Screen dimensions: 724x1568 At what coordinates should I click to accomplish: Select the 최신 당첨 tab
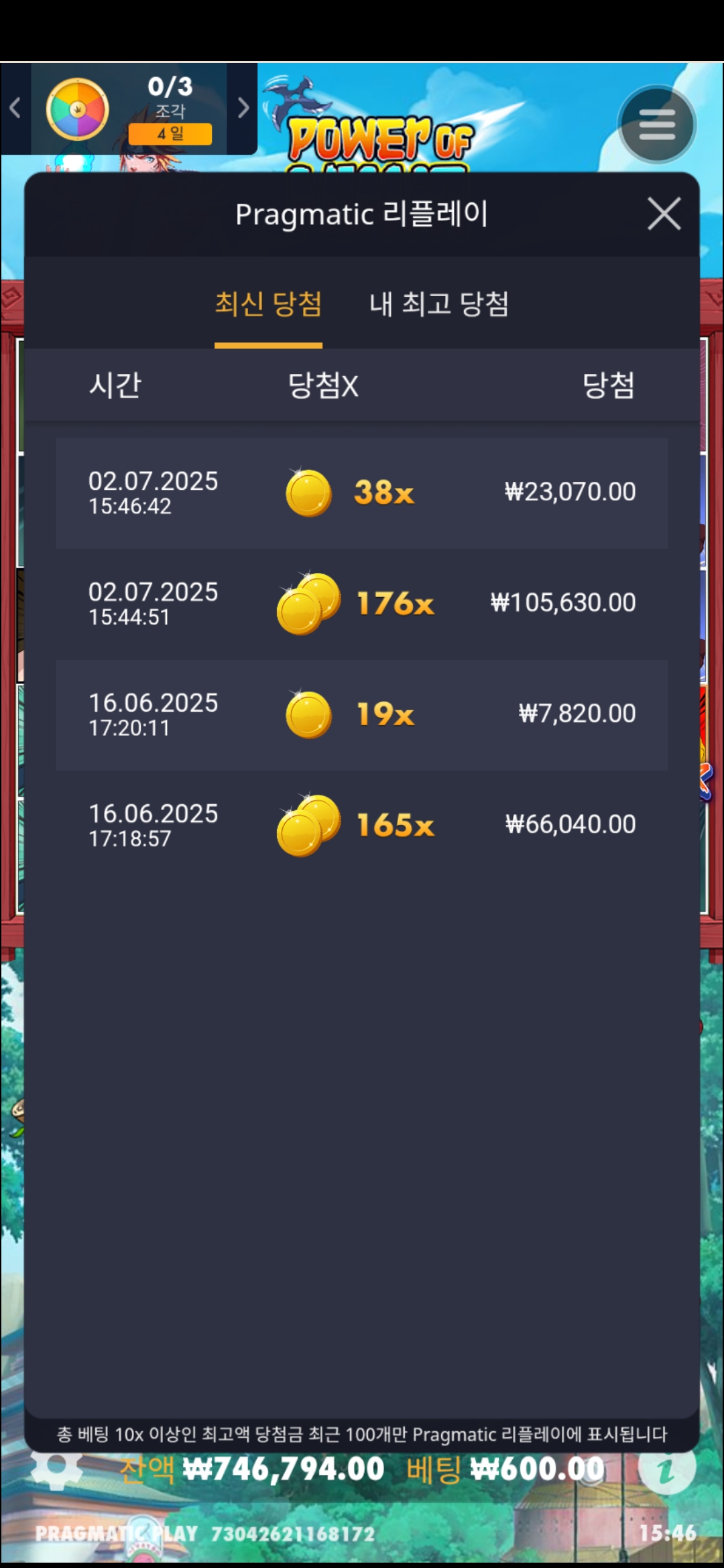point(268,304)
